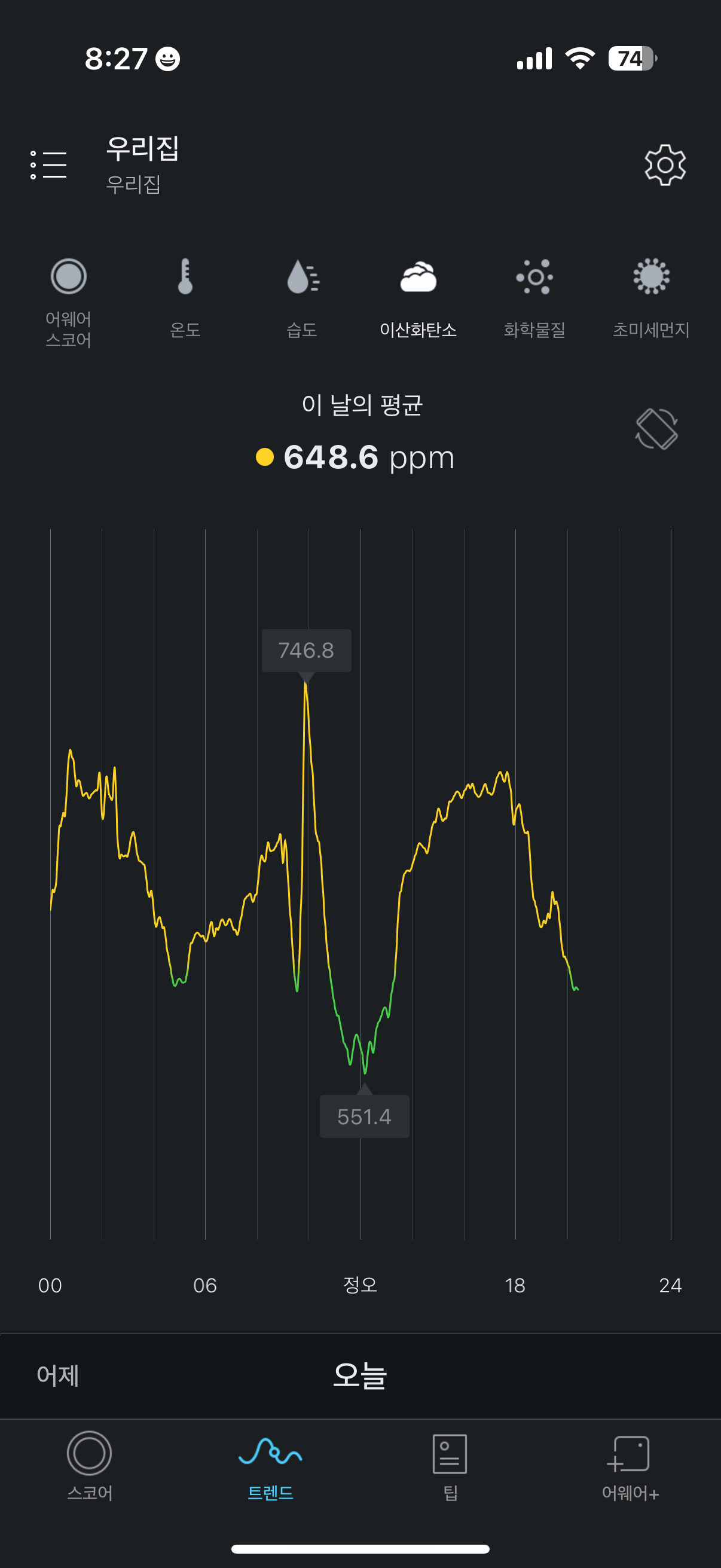The height and width of the screenshot is (1568, 721).
Task: Open the device list menu
Action: (x=48, y=165)
